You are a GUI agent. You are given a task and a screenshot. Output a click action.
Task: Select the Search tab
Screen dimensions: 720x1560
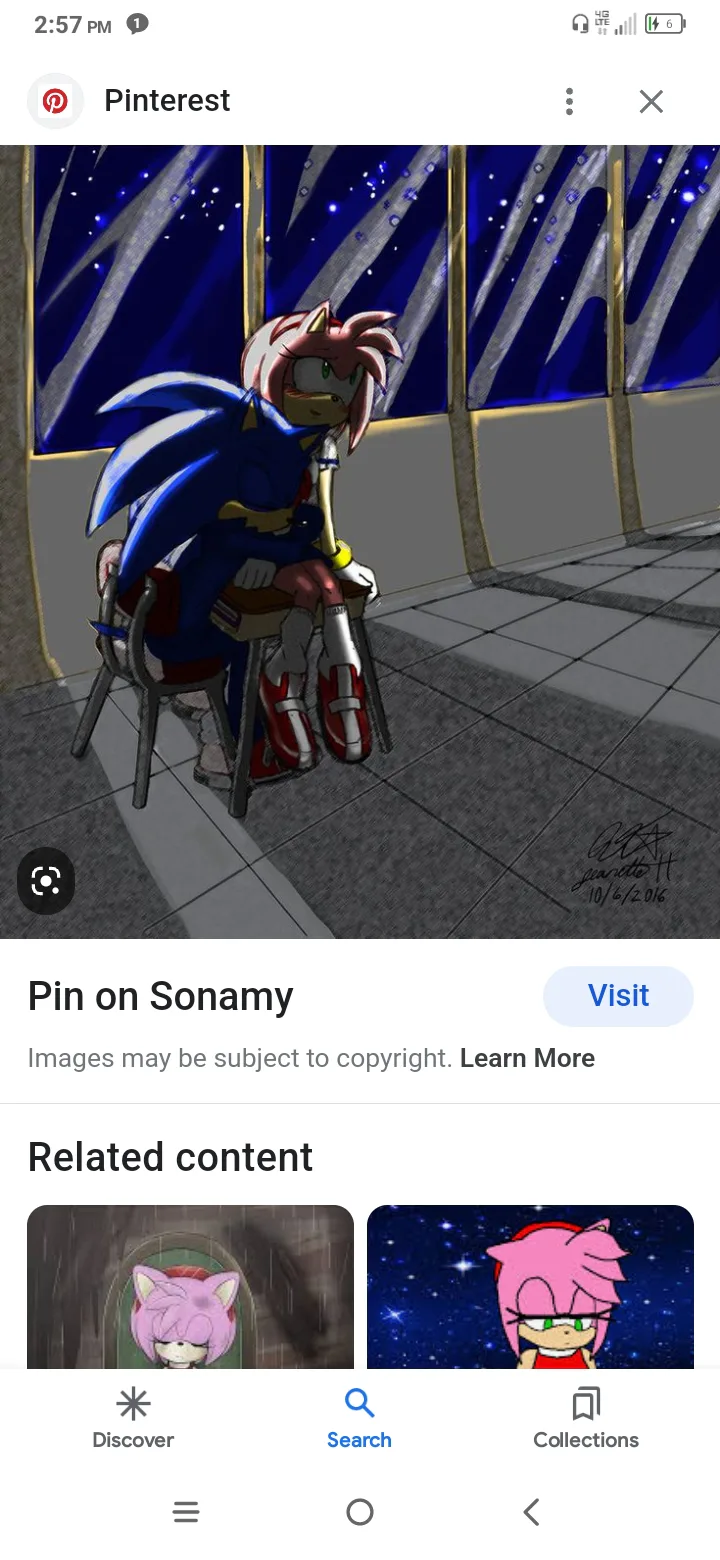(x=359, y=1419)
